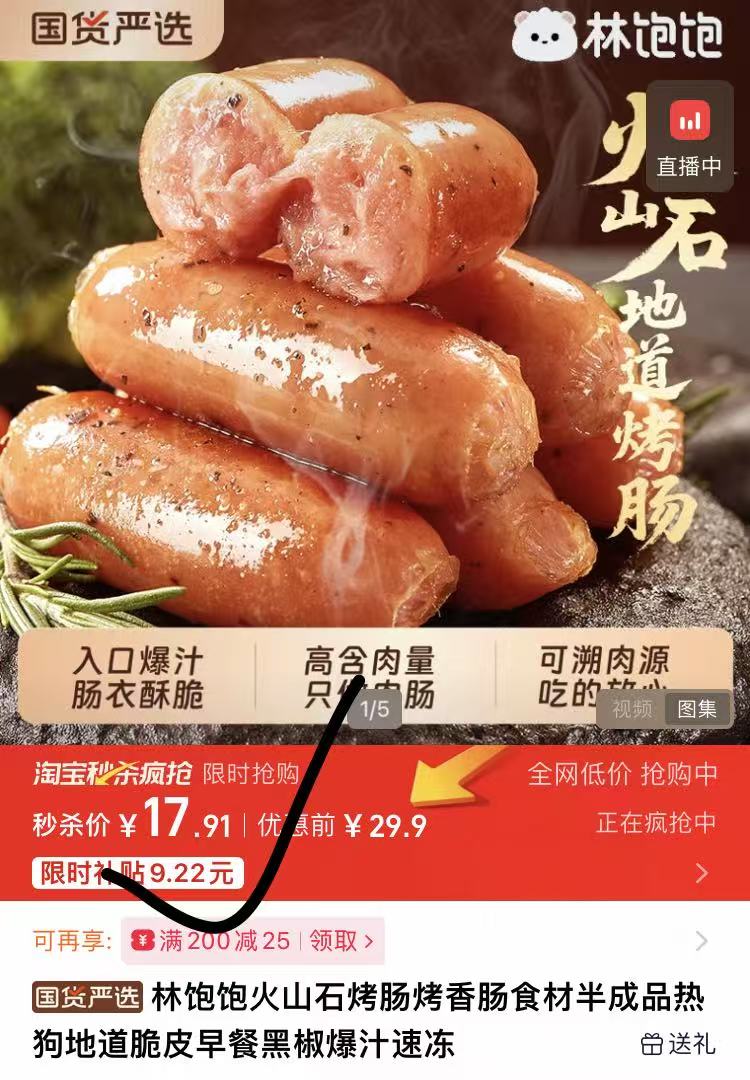Switch to the 图集 gallery view

(697, 709)
